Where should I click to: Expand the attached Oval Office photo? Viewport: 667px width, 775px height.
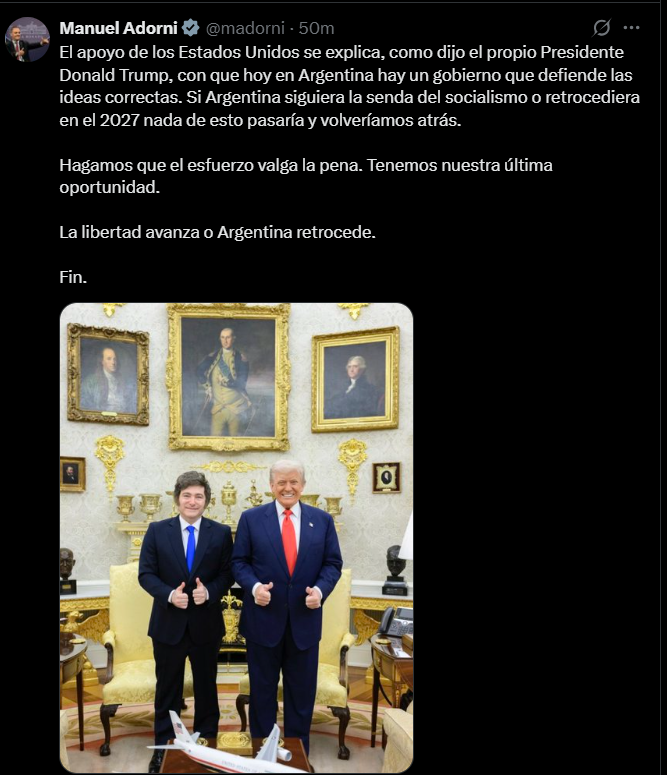pos(236,537)
